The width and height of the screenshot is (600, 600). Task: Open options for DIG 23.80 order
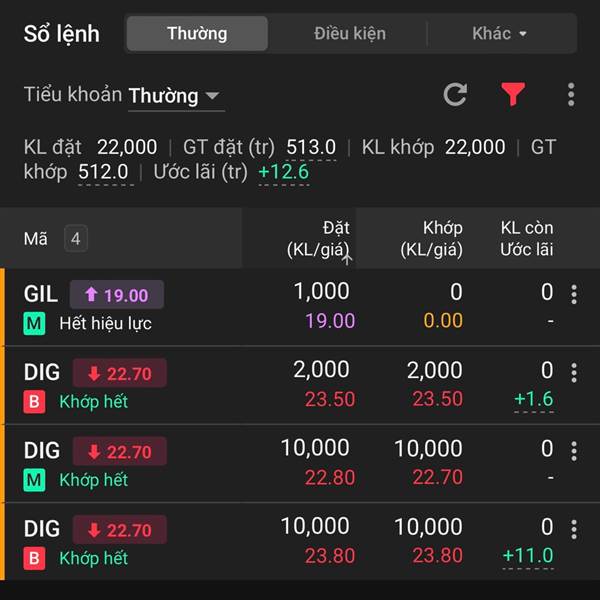pyautogui.click(x=574, y=529)
